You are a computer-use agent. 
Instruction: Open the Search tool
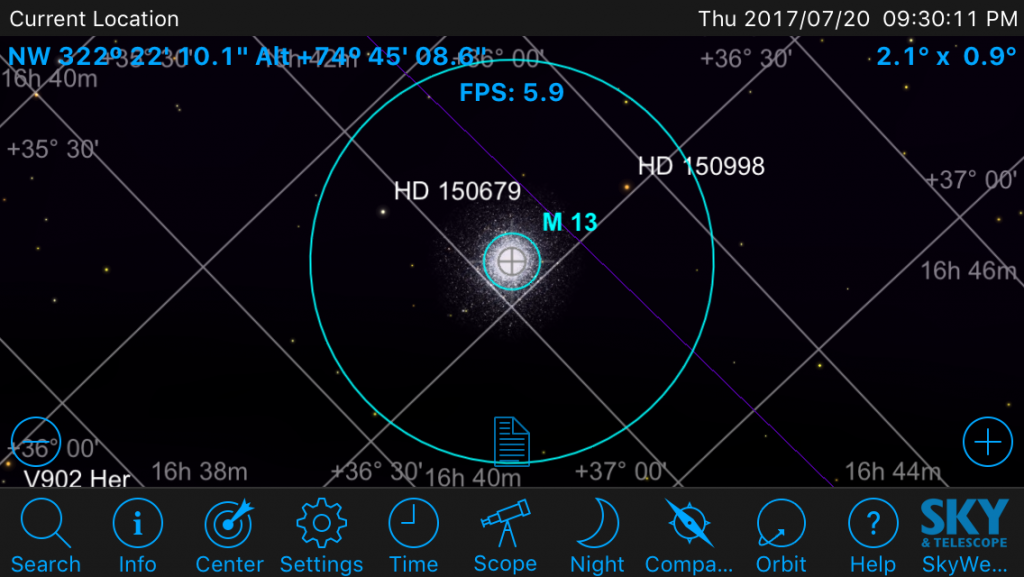45,535
